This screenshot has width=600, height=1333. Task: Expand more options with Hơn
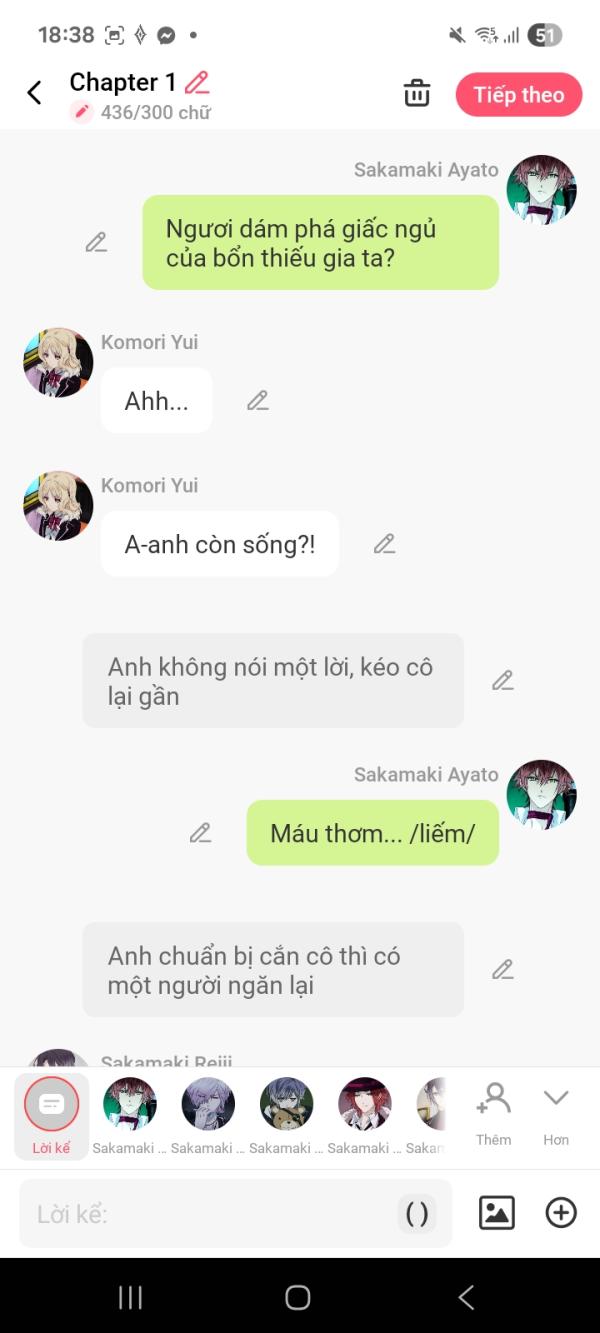click(x=556, y=1112)
